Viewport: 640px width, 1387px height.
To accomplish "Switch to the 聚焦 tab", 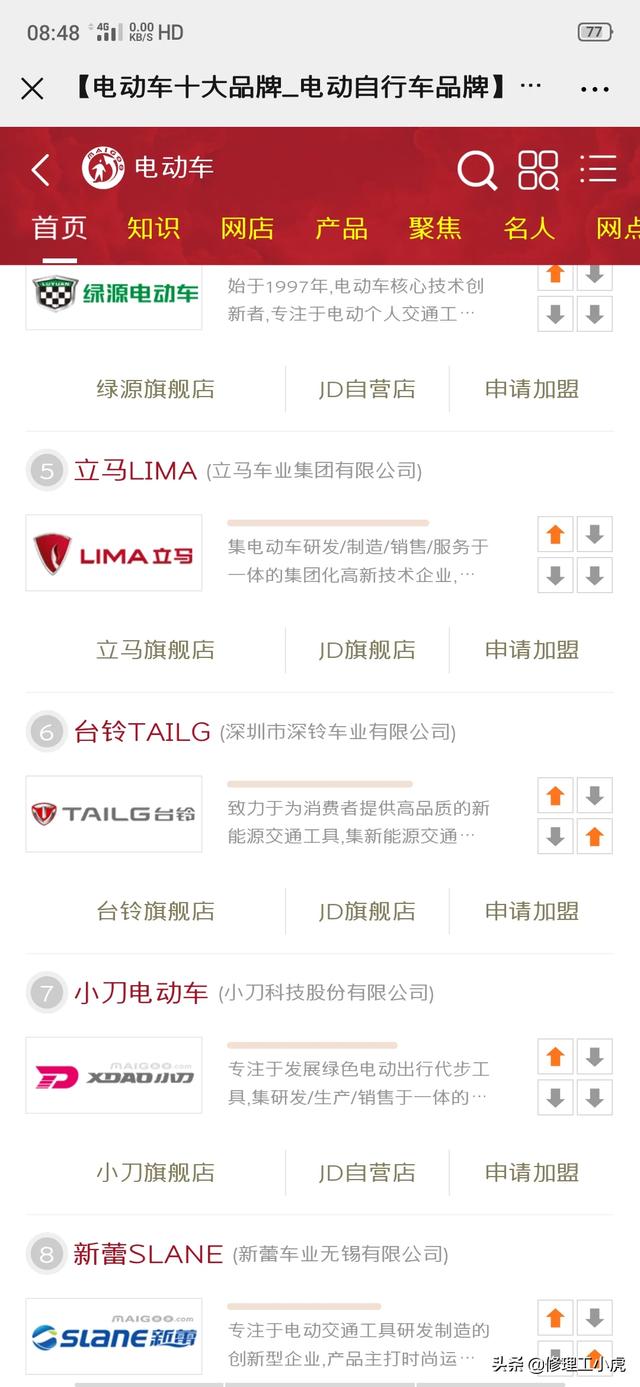I will (435, 228).
